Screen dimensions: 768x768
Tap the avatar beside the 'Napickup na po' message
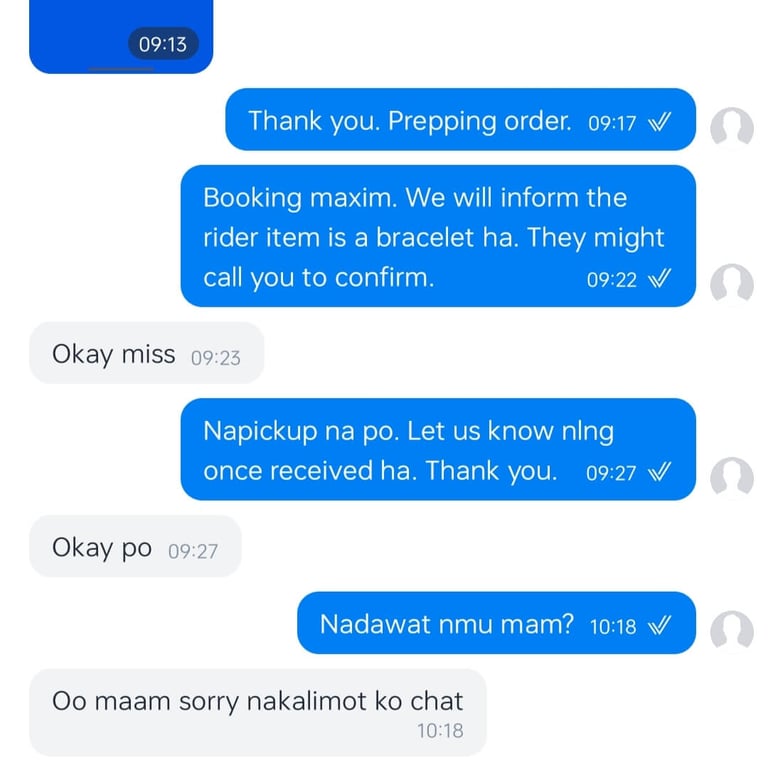point(731,477)
